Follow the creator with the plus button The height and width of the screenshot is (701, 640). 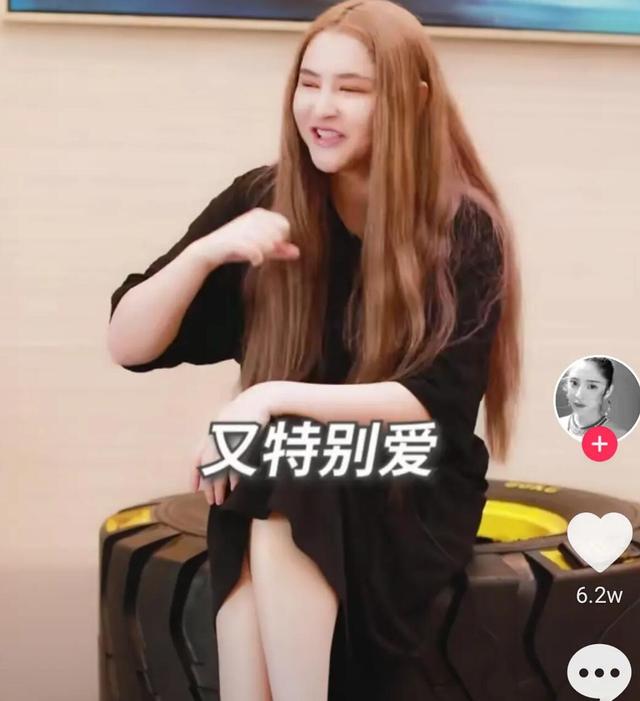599,444
